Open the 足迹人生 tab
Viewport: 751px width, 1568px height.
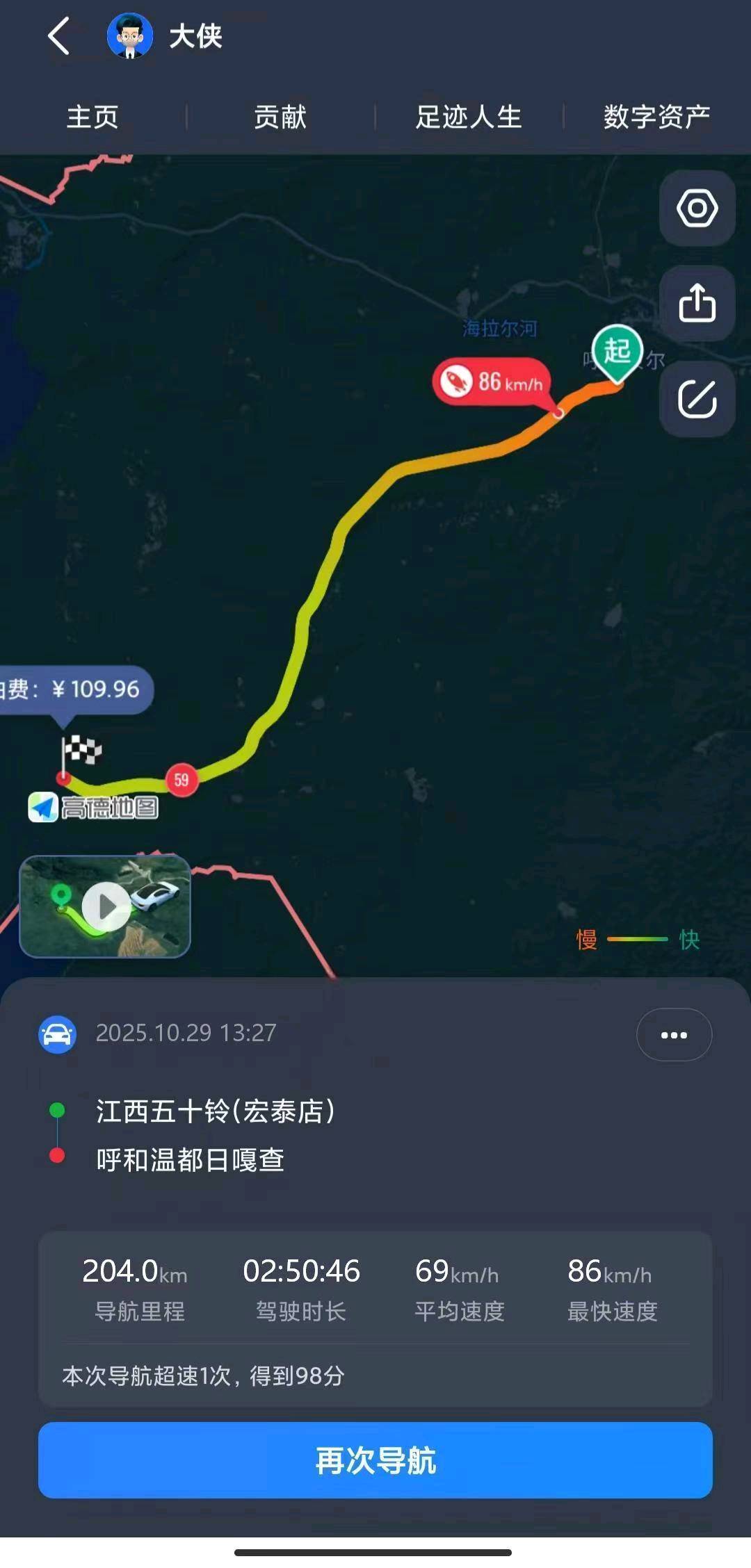pos(468,117)
